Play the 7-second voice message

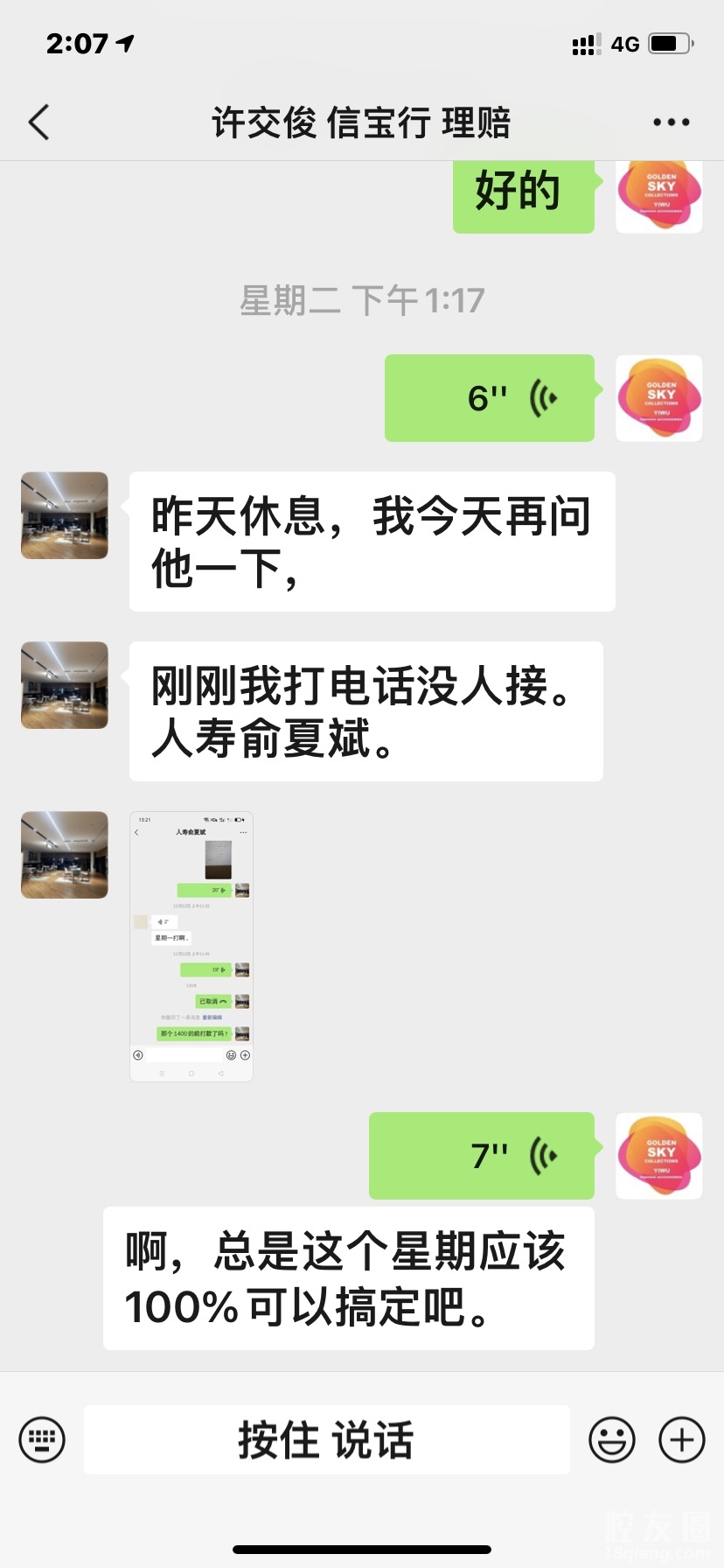[482, 1156]
